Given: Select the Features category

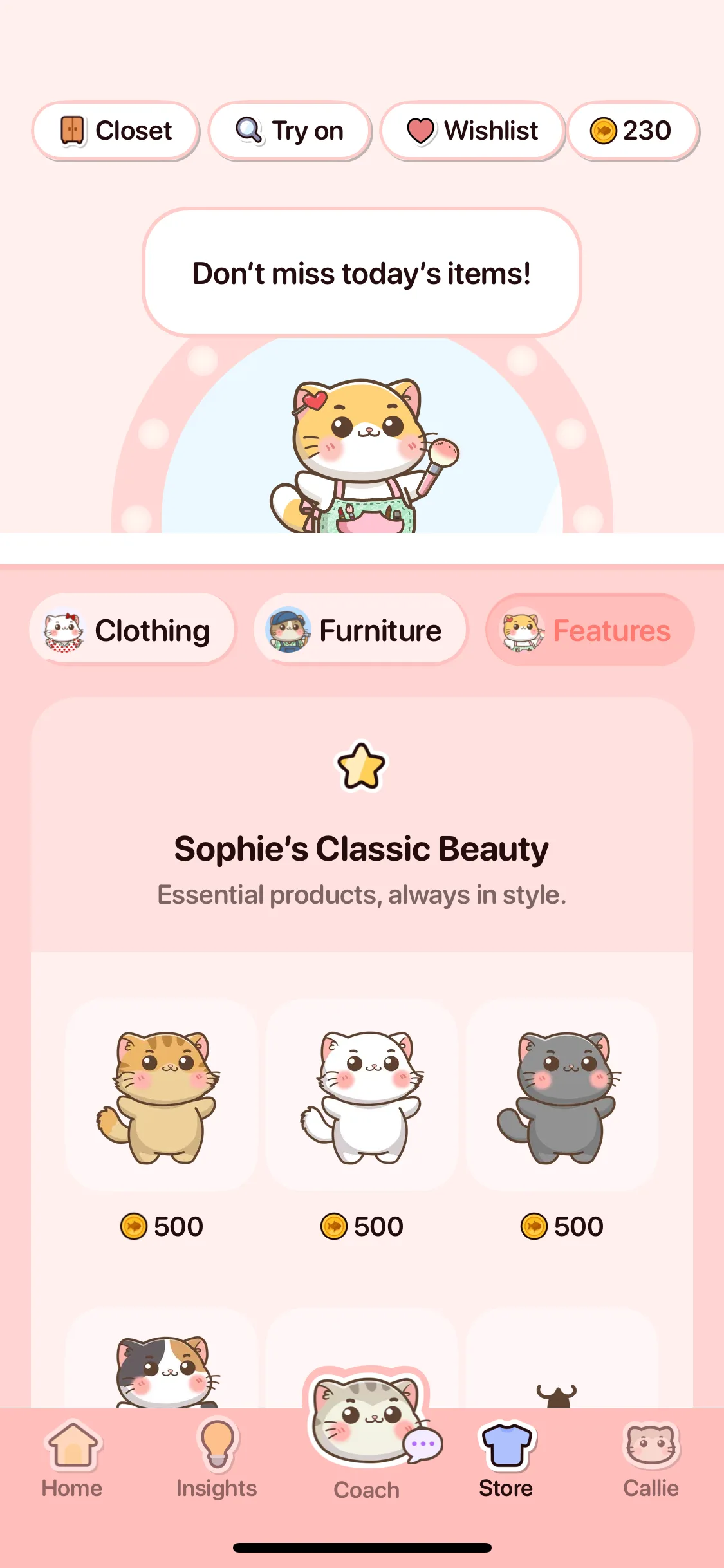Looking at the screenshot, I should point(589,630).
